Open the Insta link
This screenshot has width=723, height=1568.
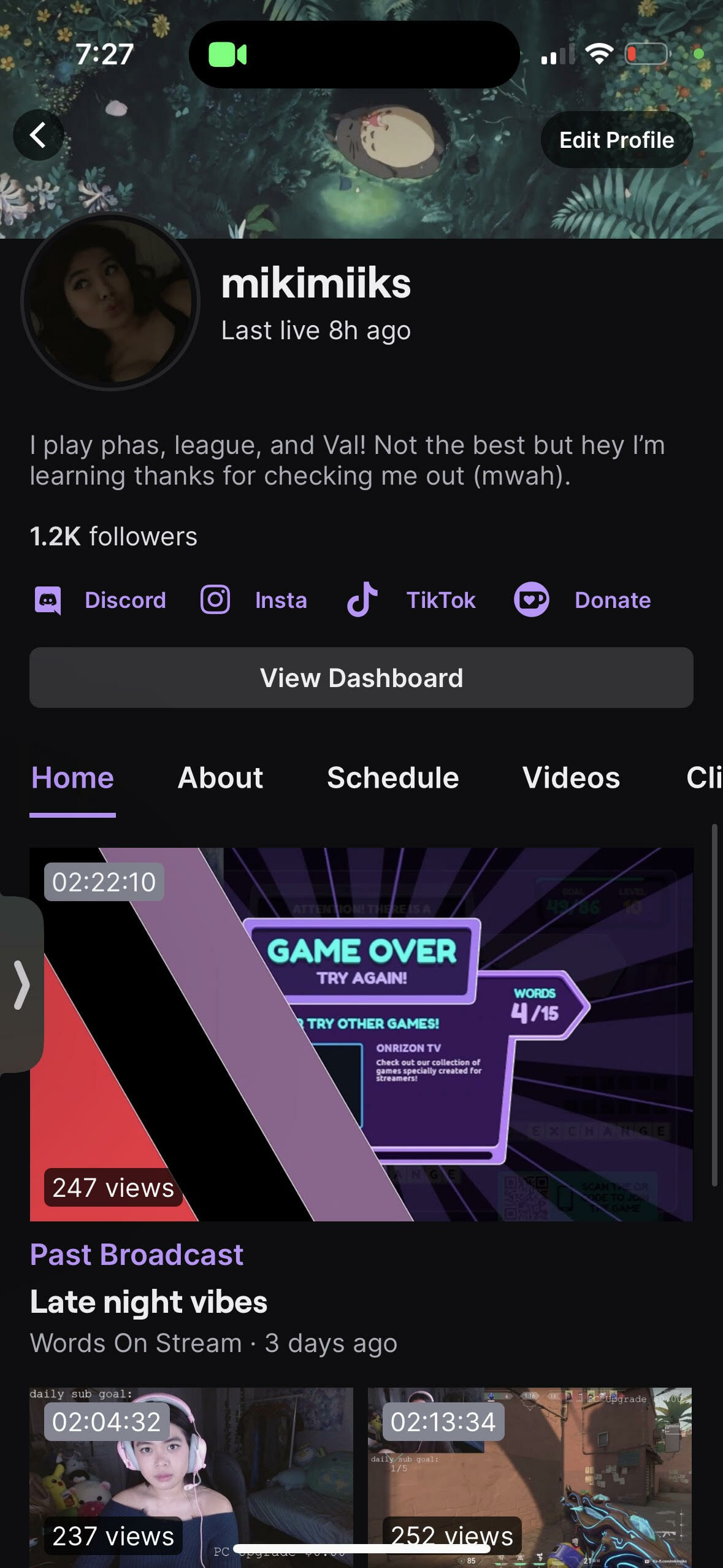pyautogui.click(x=254, y=600)
